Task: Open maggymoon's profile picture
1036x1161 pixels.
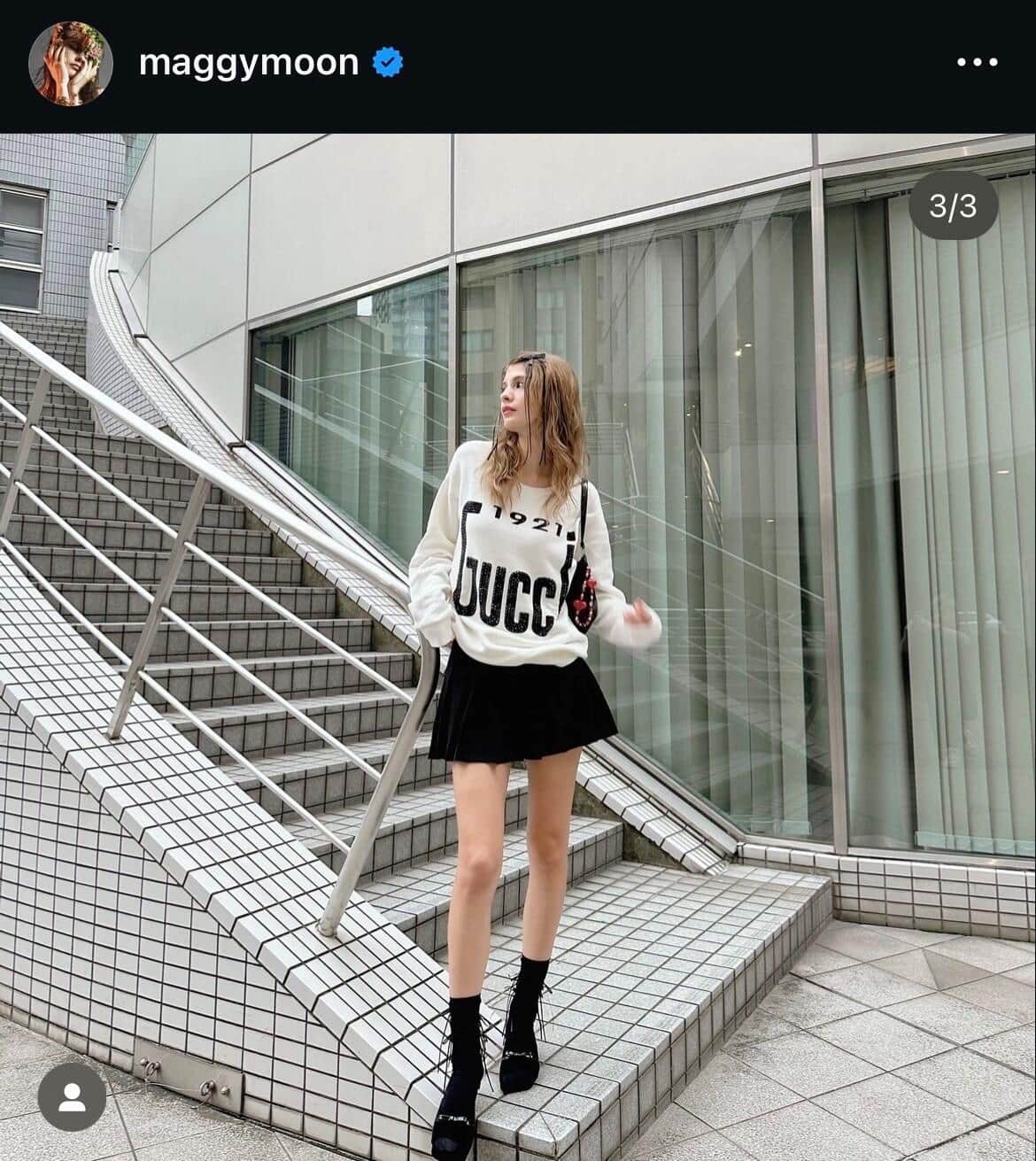Action: coord(71,64)
